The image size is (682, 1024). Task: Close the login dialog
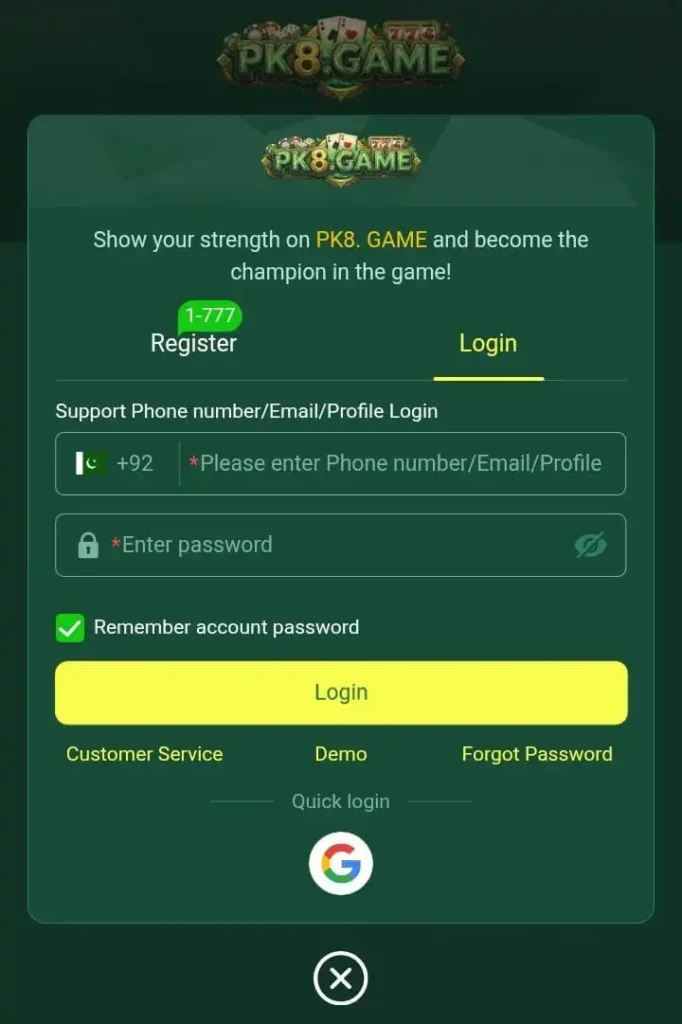point(341,978)
